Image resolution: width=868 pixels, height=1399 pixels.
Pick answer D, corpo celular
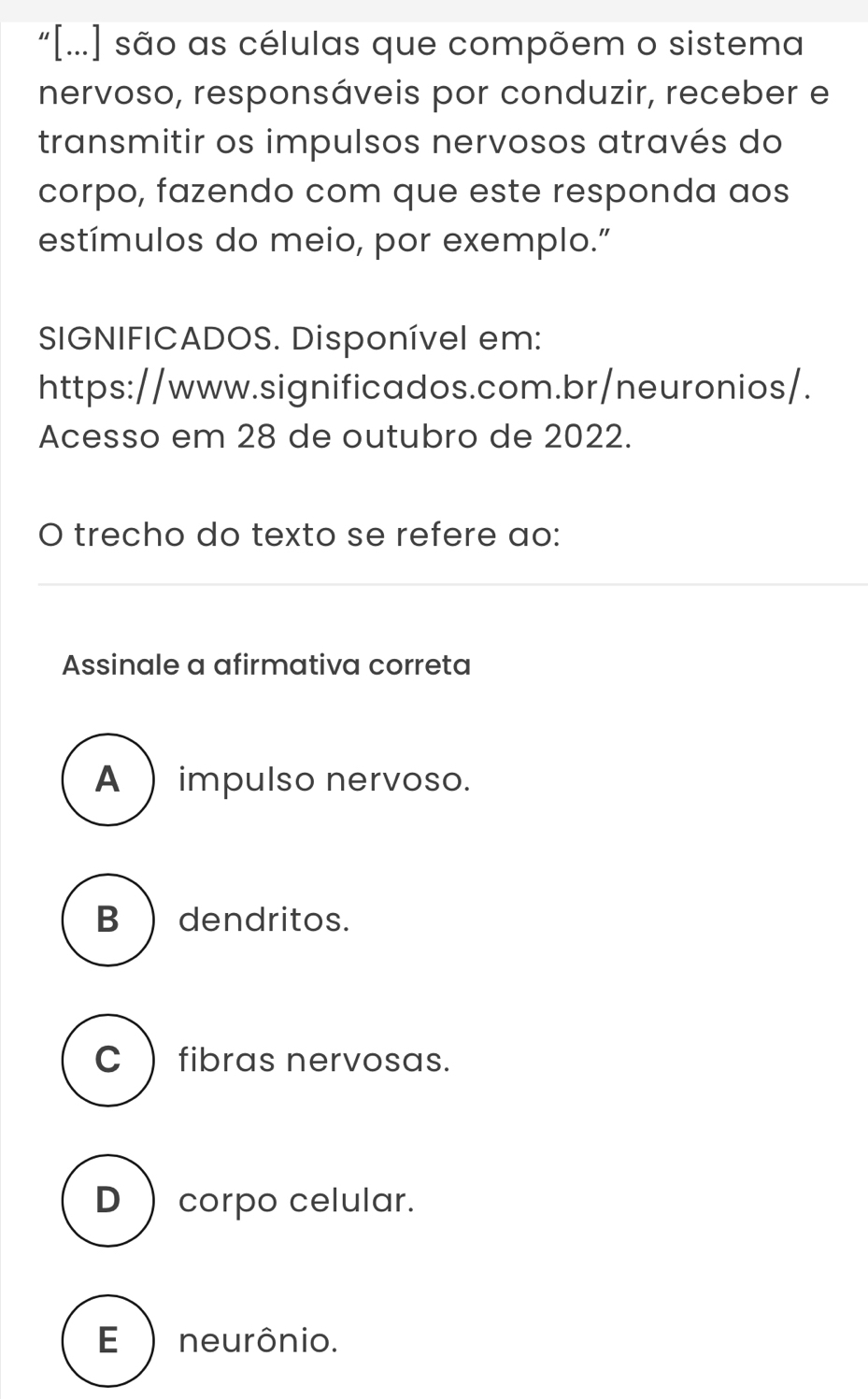tap(107, 1200)
